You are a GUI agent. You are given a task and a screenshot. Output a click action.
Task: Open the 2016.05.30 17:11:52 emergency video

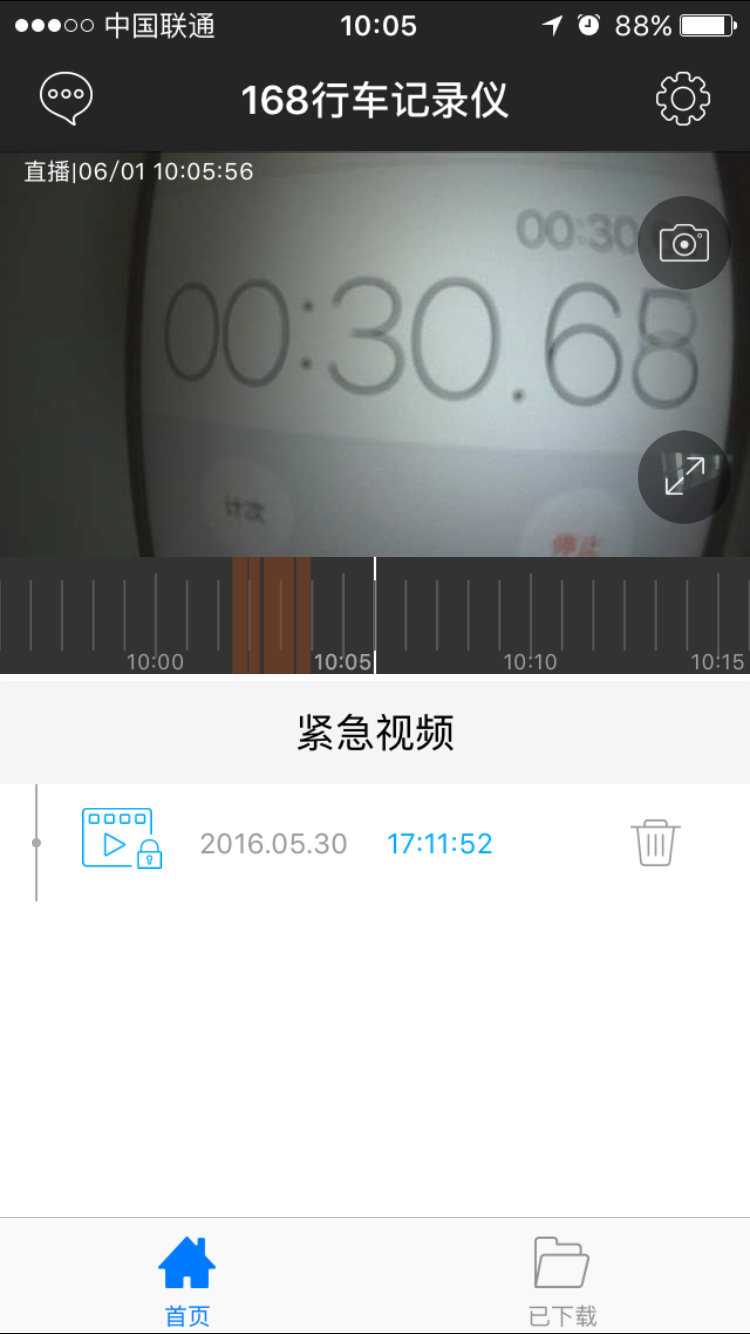[345, 843]
